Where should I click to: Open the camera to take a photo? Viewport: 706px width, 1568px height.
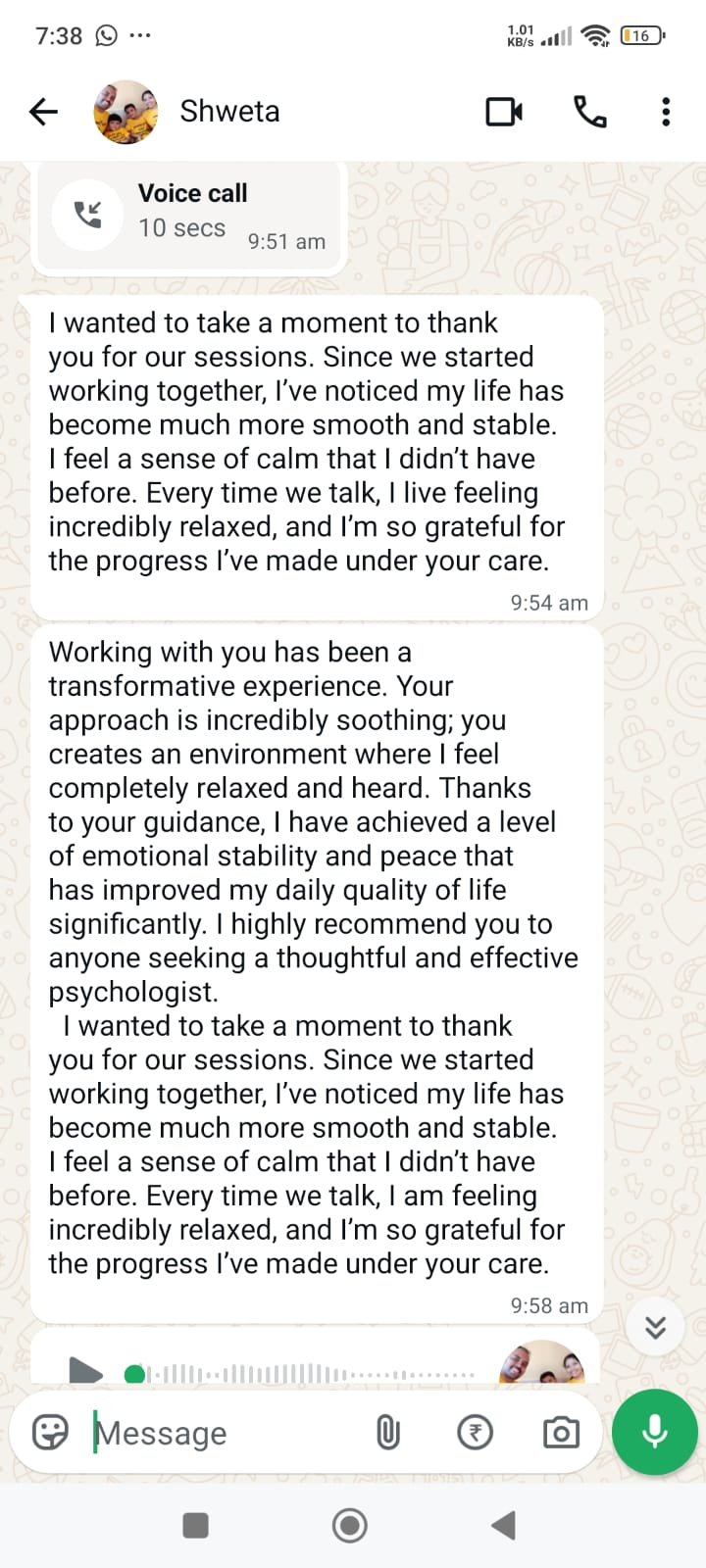tap(561, 1433)
